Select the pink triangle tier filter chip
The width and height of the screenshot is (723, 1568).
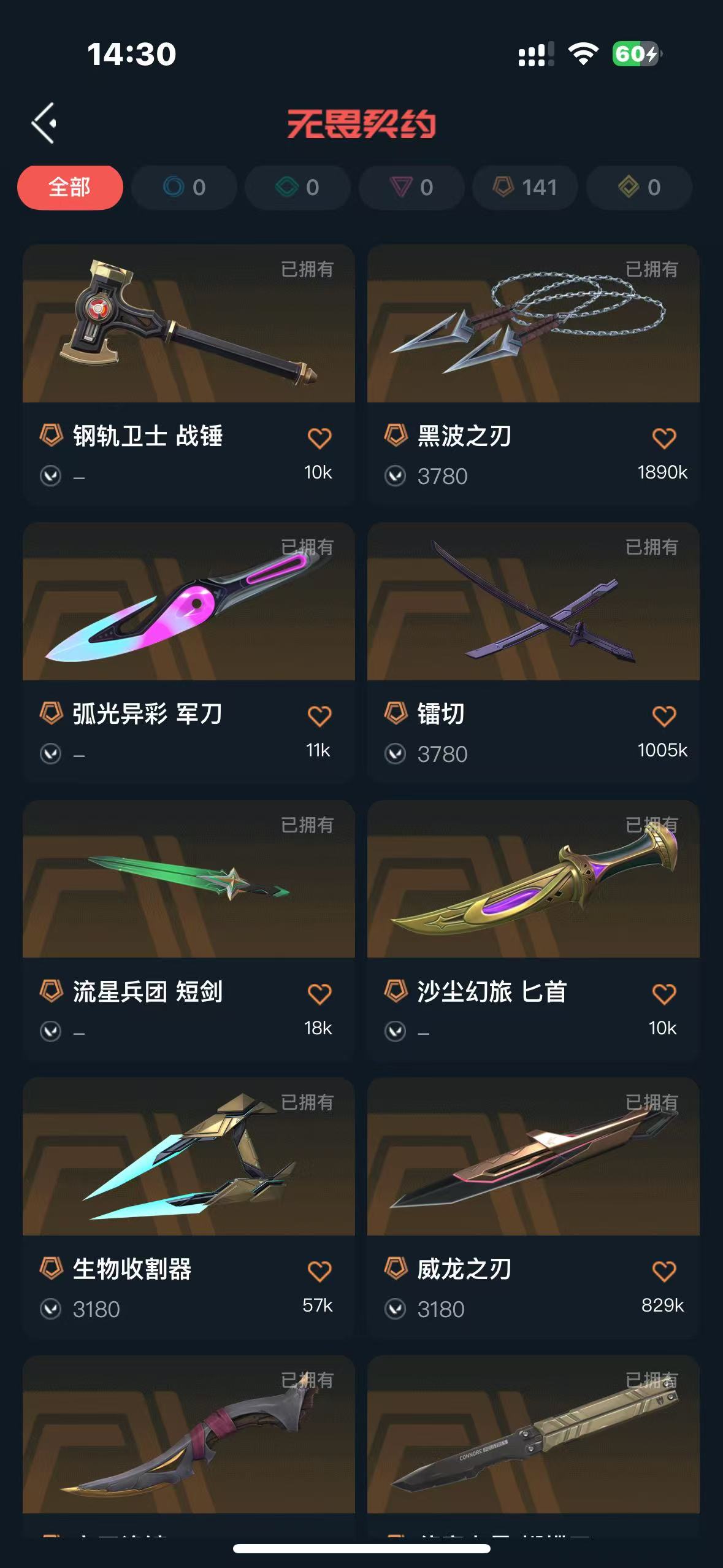pyautogui.click(x=411, y=187)
